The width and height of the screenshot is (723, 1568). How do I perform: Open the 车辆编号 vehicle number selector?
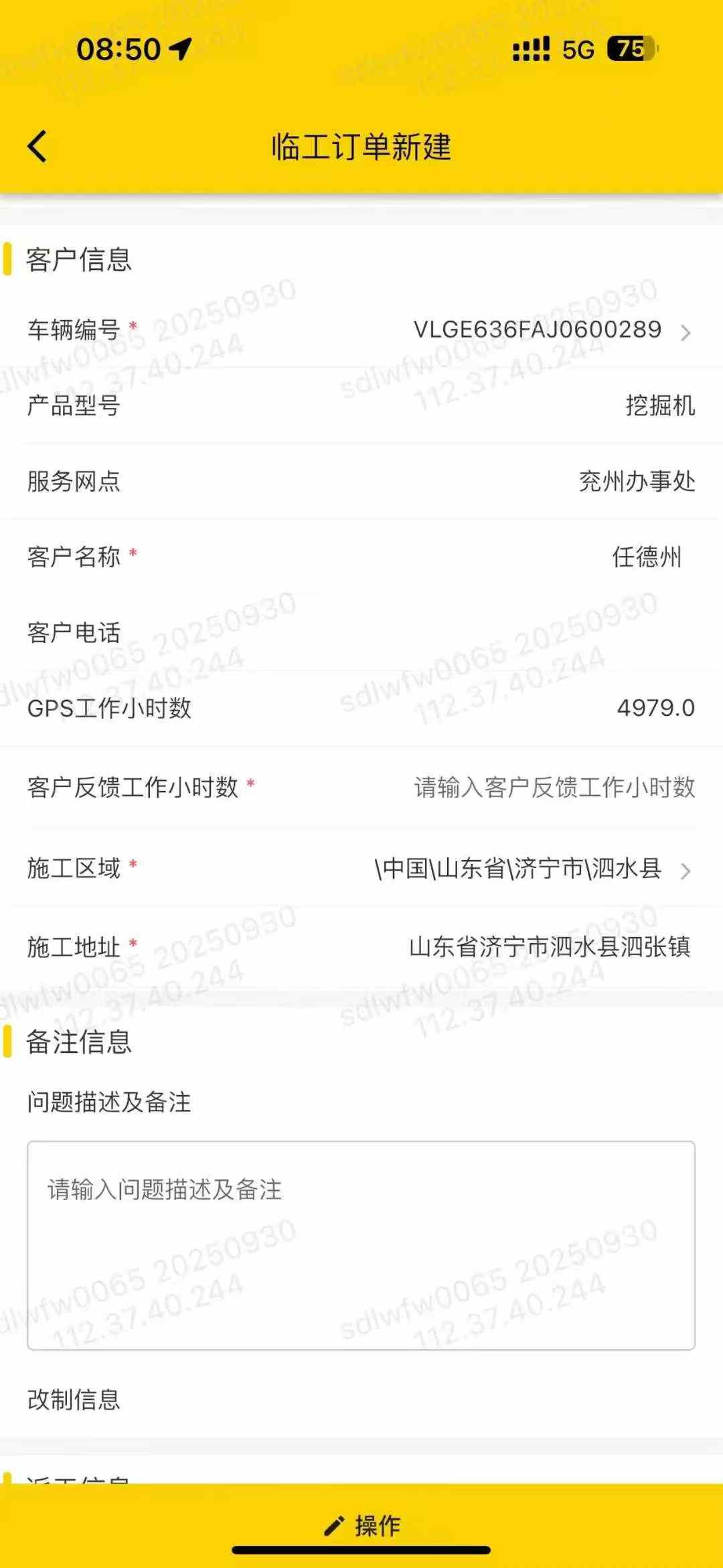[x=549, y=330]
